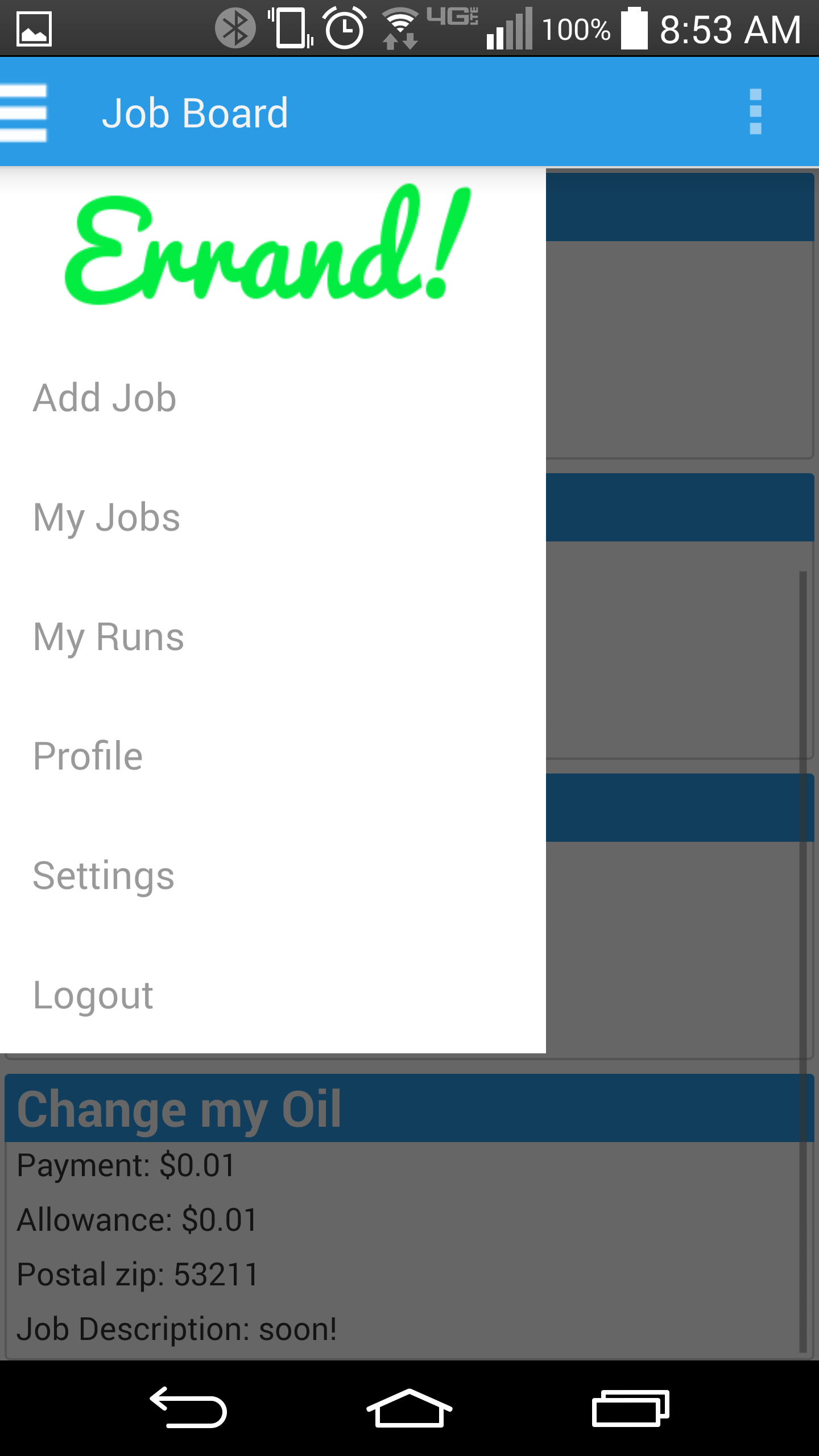Image resolution: width=819 pixels, height=1456 pixels.
Task: Go to My Runs
Action: (x=108, y=637)
